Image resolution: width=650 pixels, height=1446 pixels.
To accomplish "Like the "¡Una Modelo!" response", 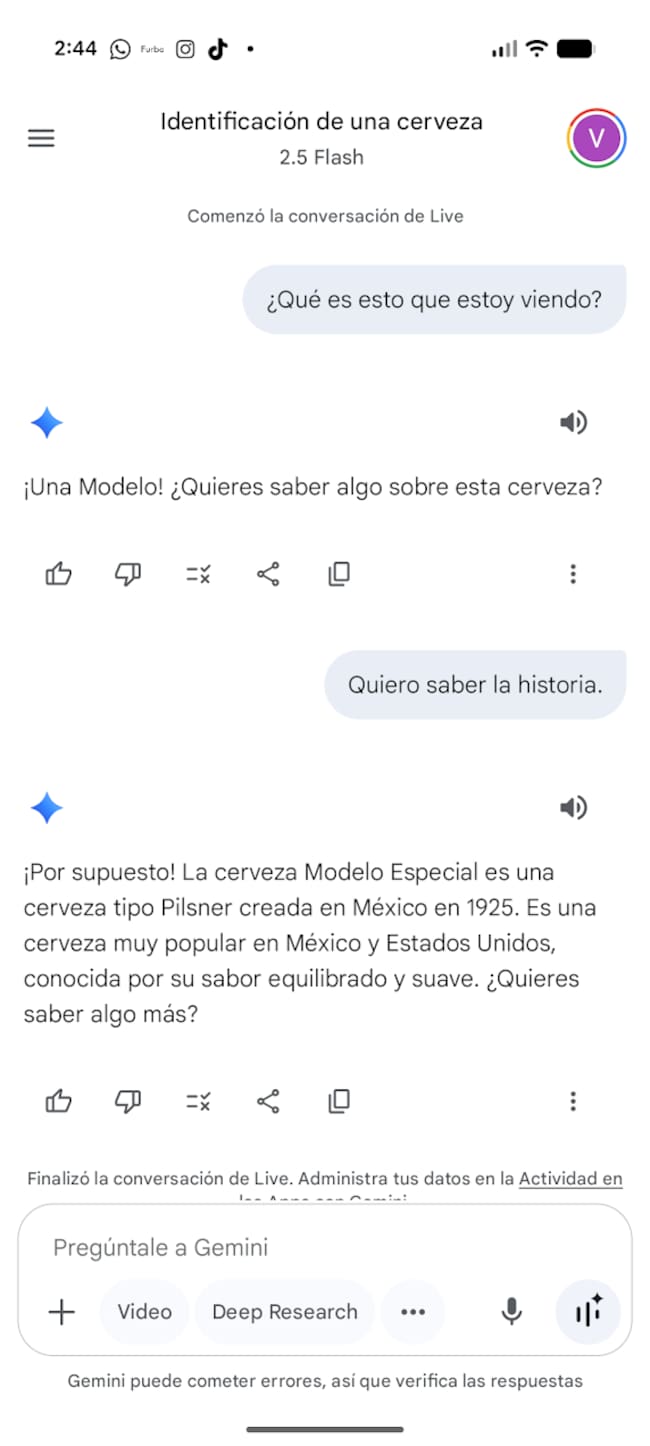I will click(x=59, y=574).
